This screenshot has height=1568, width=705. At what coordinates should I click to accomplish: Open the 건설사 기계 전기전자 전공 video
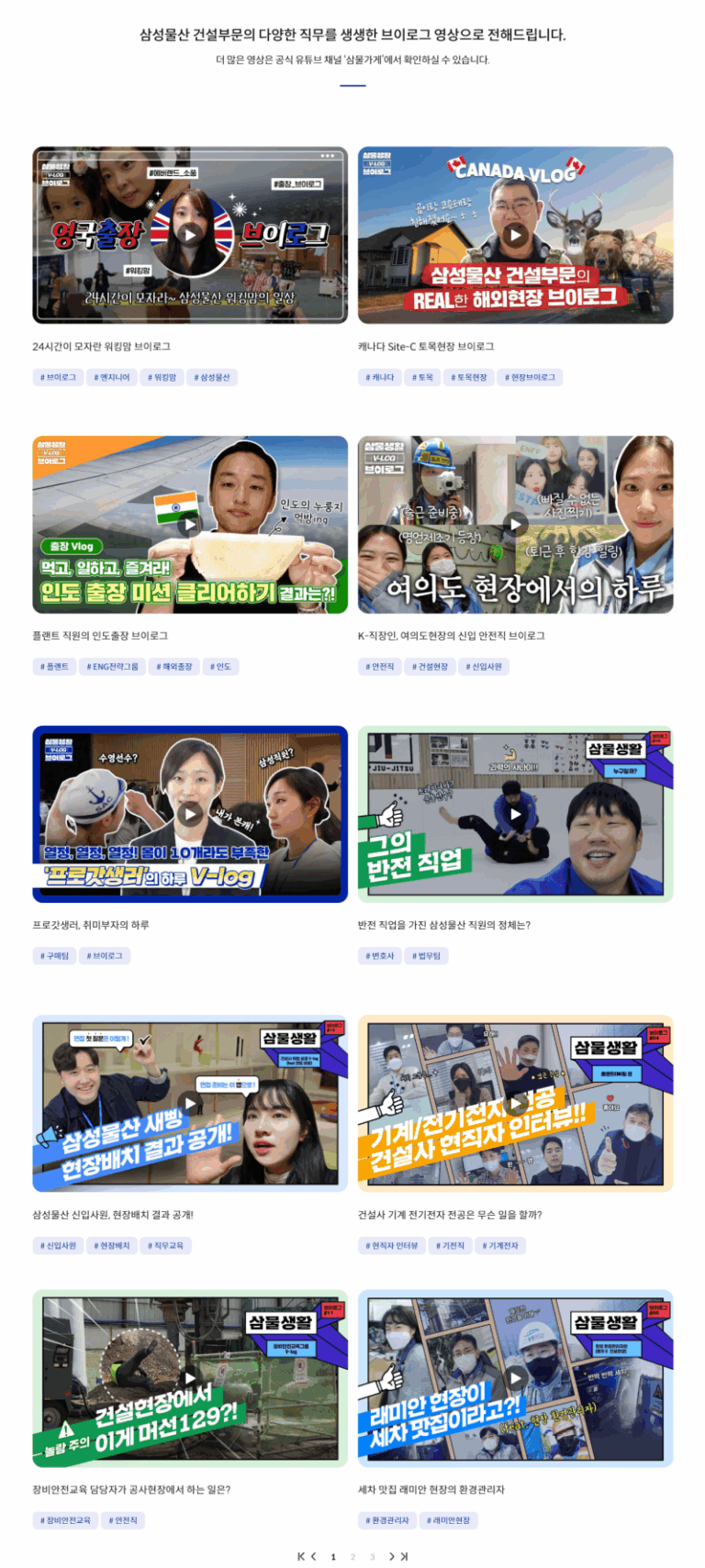[x=515, y=1103]
